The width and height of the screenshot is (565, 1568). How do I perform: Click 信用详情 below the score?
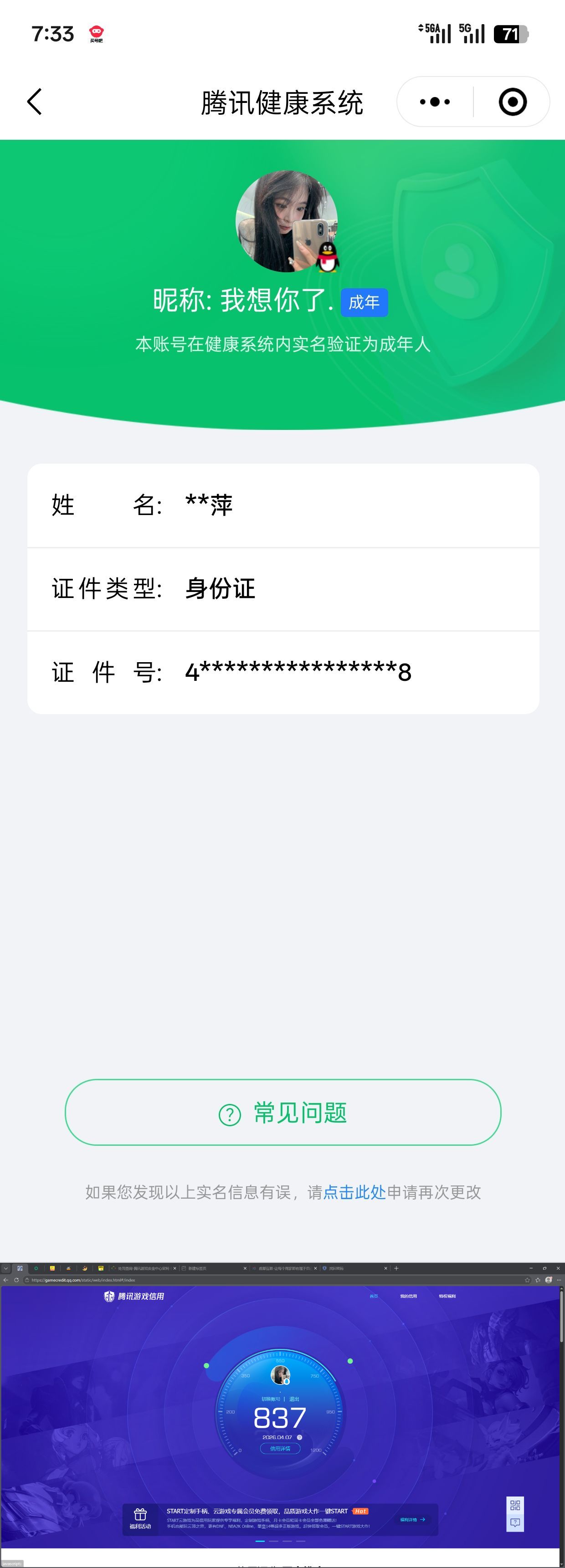(x=281, y=1449)
